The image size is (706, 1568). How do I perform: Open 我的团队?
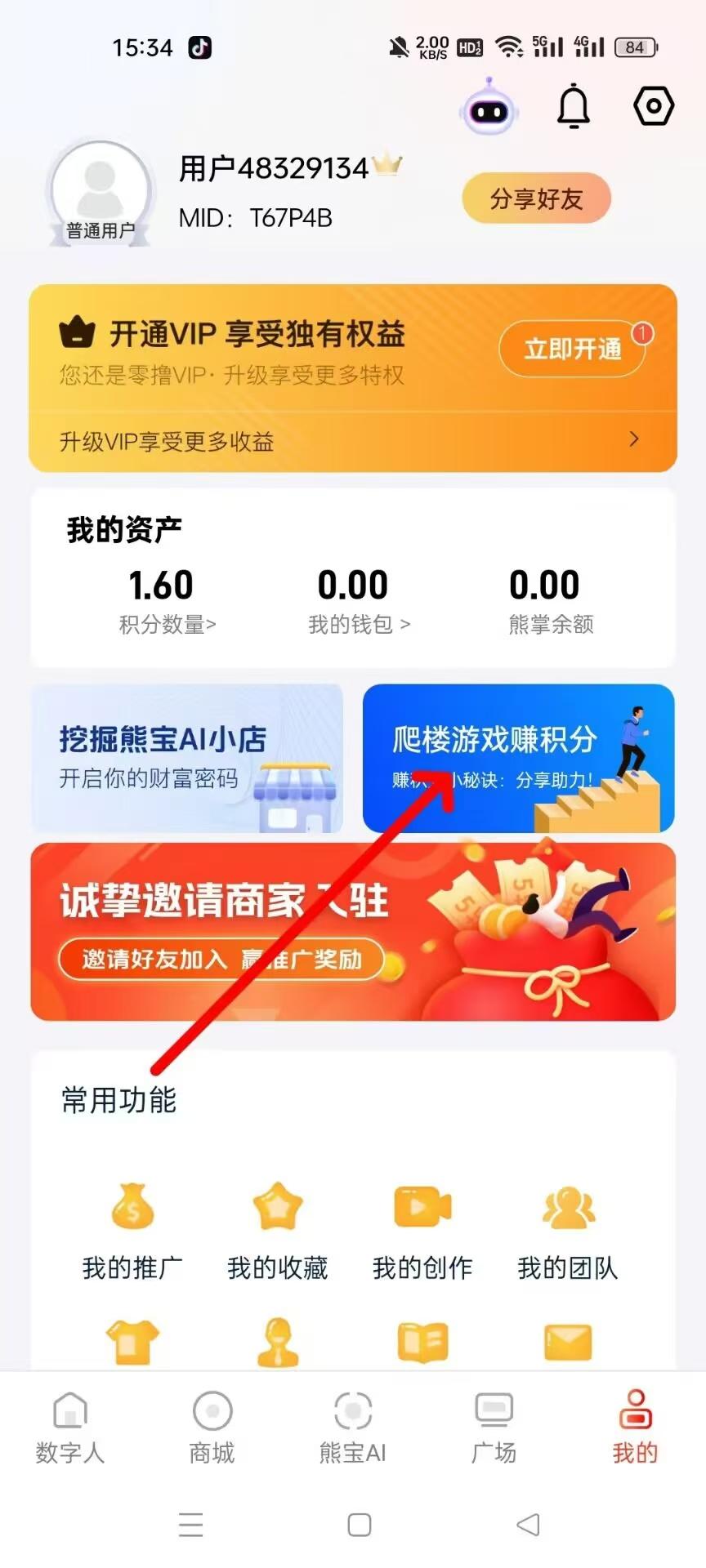(x=568, y=1229)
